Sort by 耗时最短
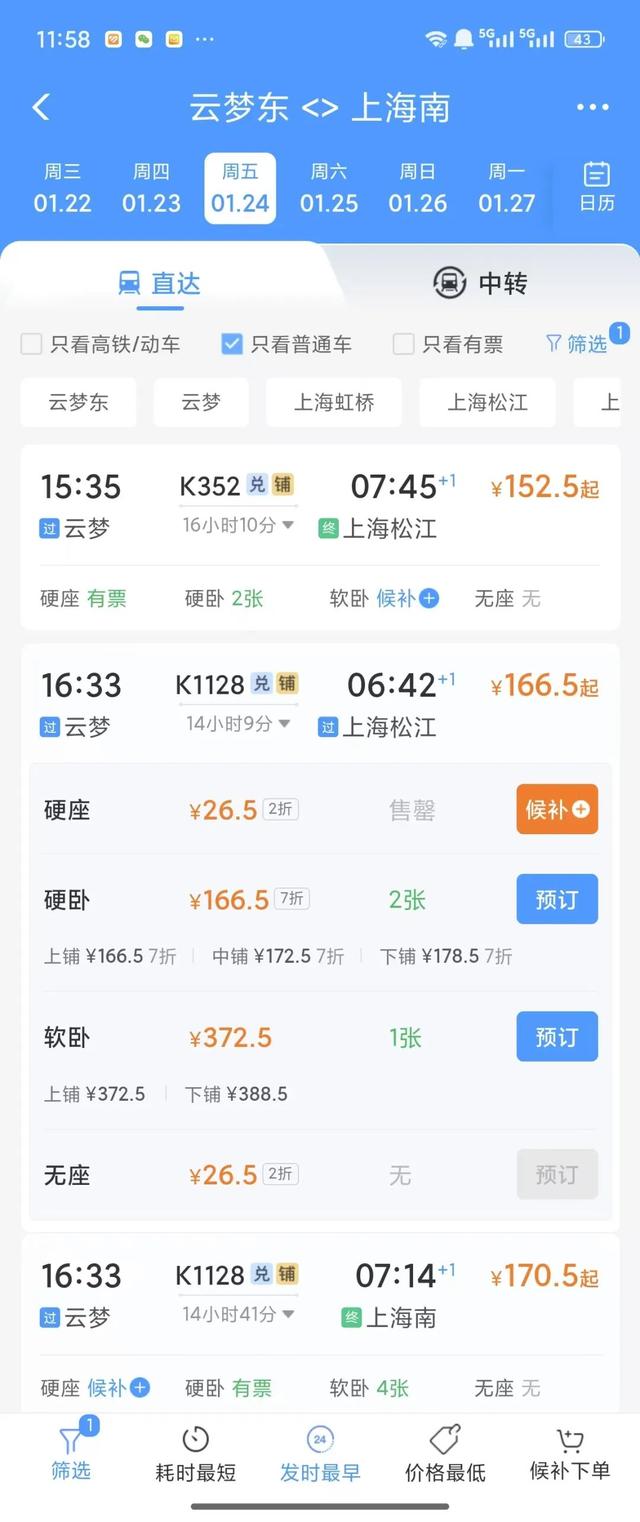Viewport: 640px width, 1522px height. [x=195, y=1454]
